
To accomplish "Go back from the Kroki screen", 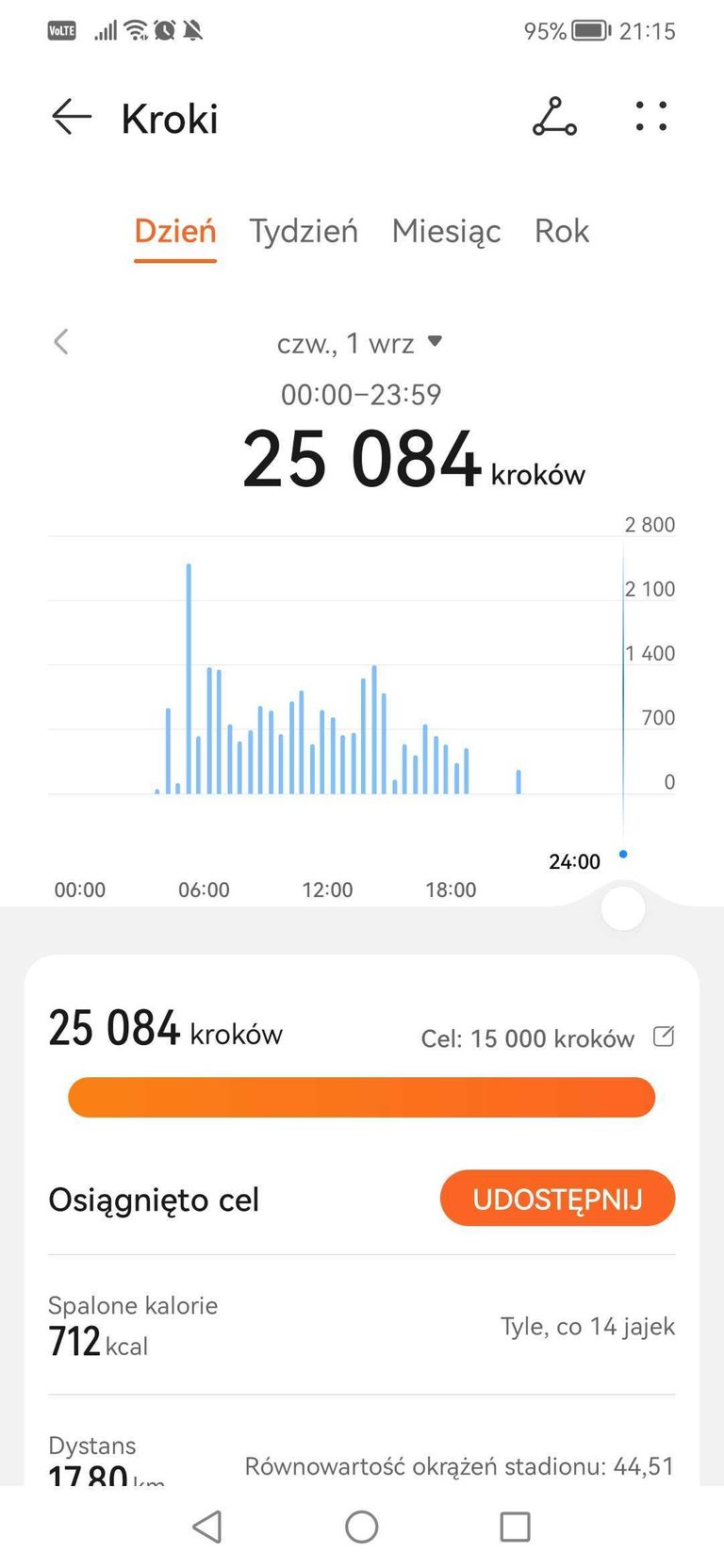I will (x=71, y=118).
